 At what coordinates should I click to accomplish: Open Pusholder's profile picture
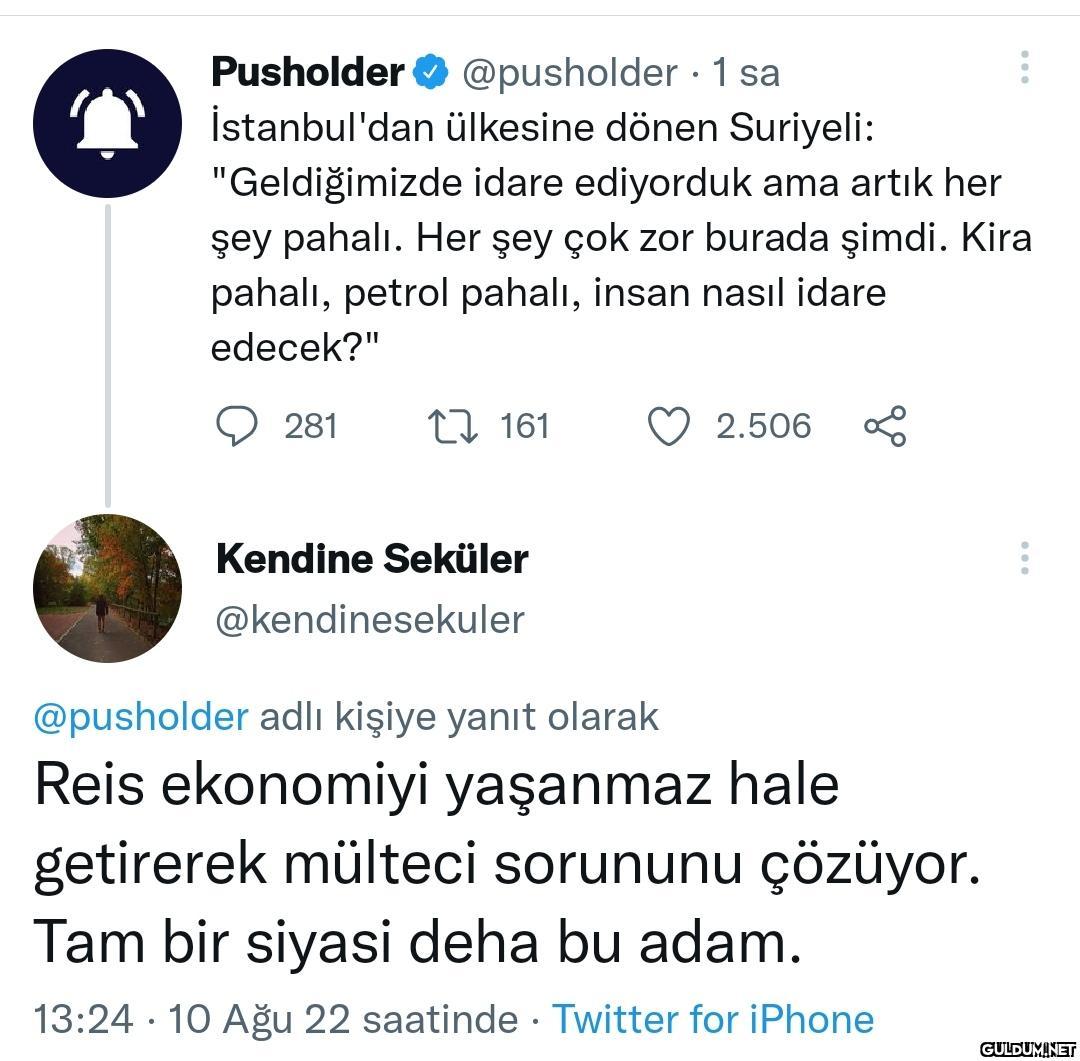(x=107, y=122)
